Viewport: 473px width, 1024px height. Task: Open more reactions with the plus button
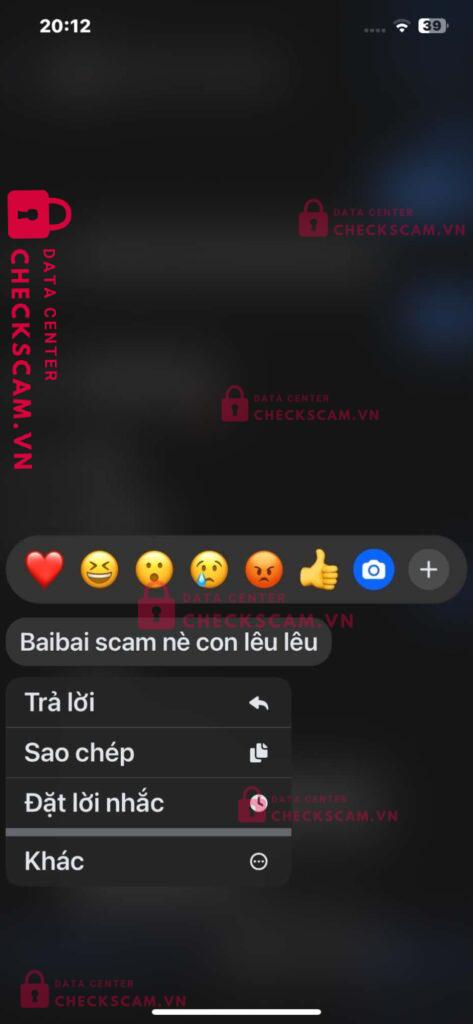point(429,570)
